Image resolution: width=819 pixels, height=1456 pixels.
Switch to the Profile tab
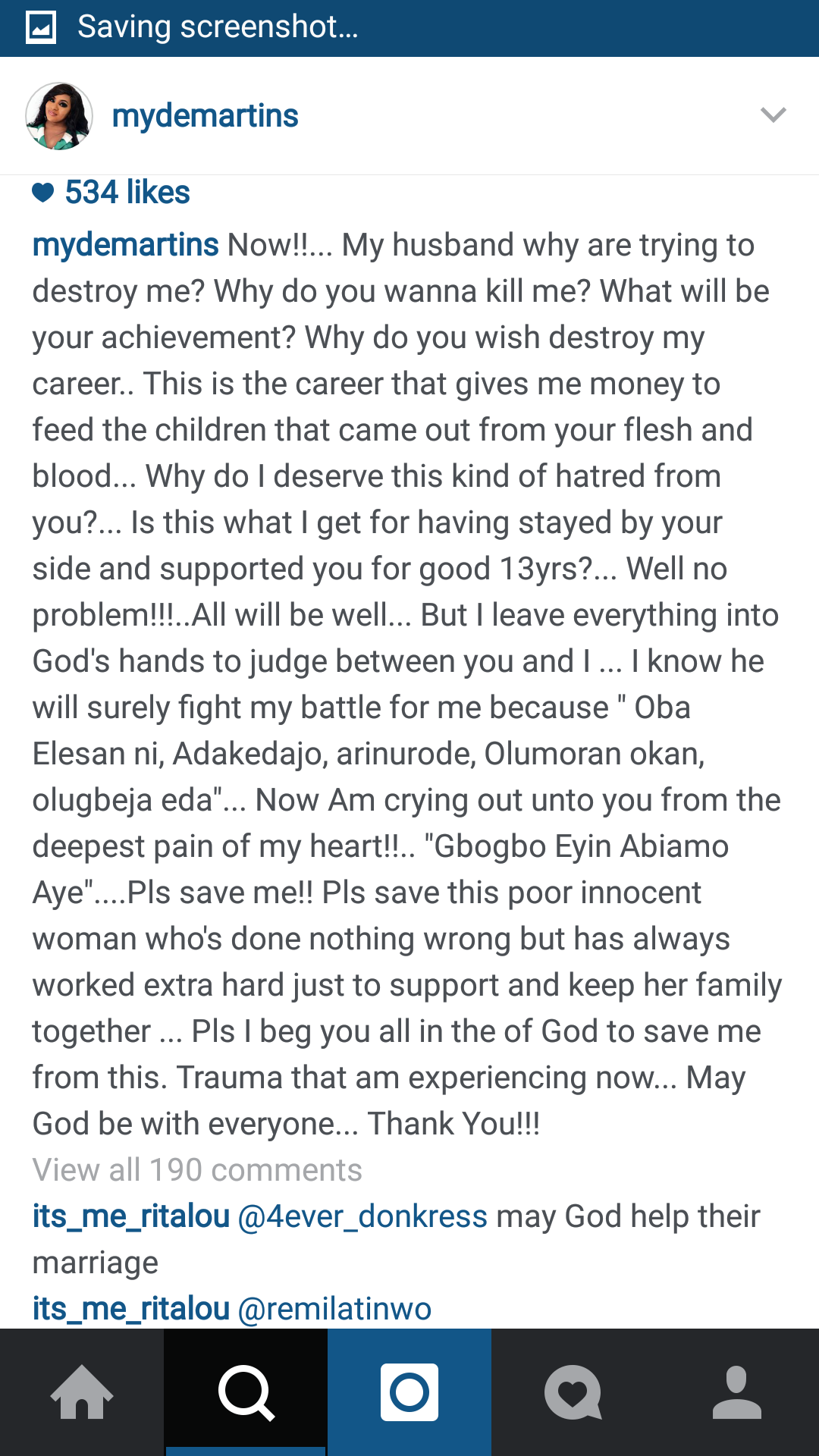tap(737, 1392)
